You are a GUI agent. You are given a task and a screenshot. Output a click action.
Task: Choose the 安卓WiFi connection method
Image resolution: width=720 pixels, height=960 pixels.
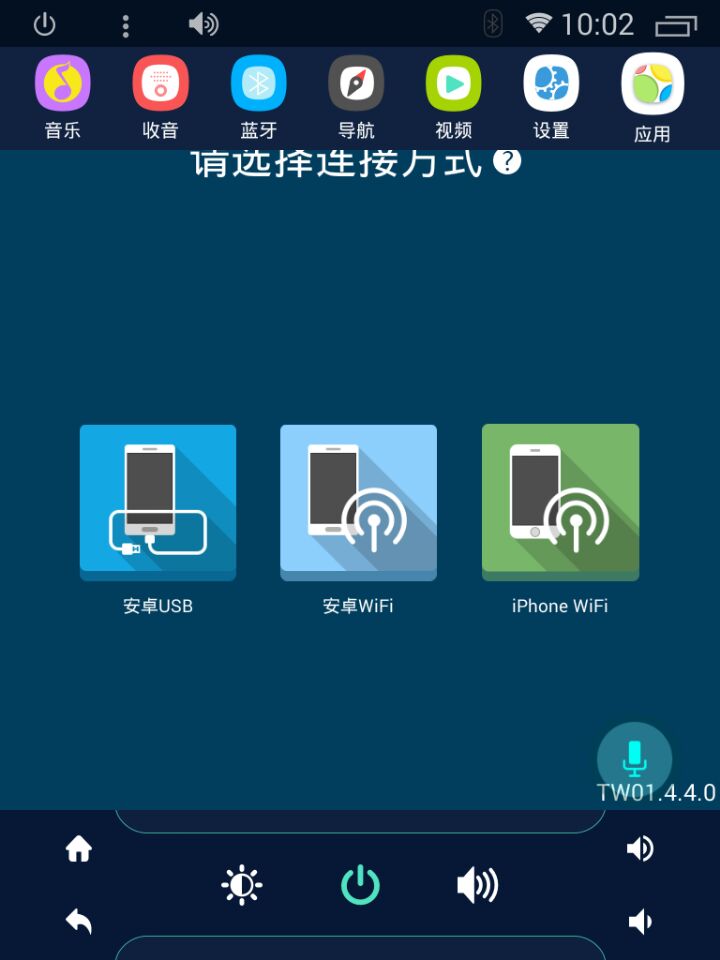coord(358,503)
